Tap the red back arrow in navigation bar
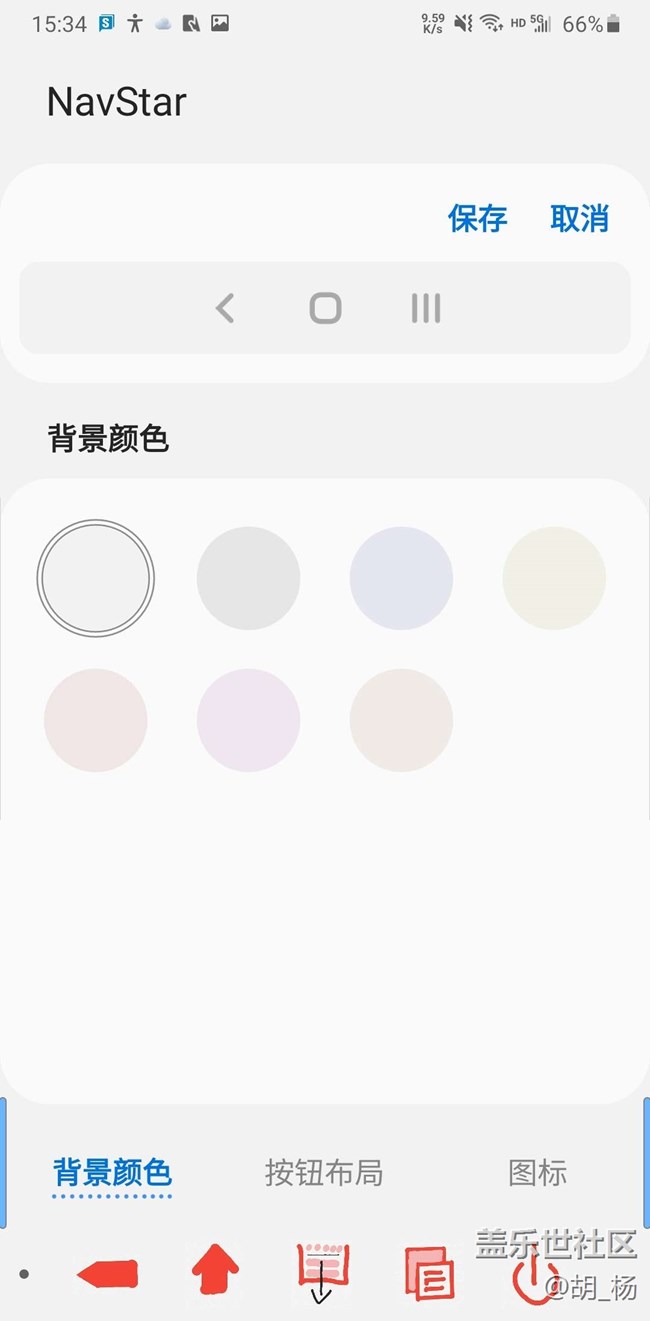650x1321 pixels. pyautogui.click(x=108, y=1274)
